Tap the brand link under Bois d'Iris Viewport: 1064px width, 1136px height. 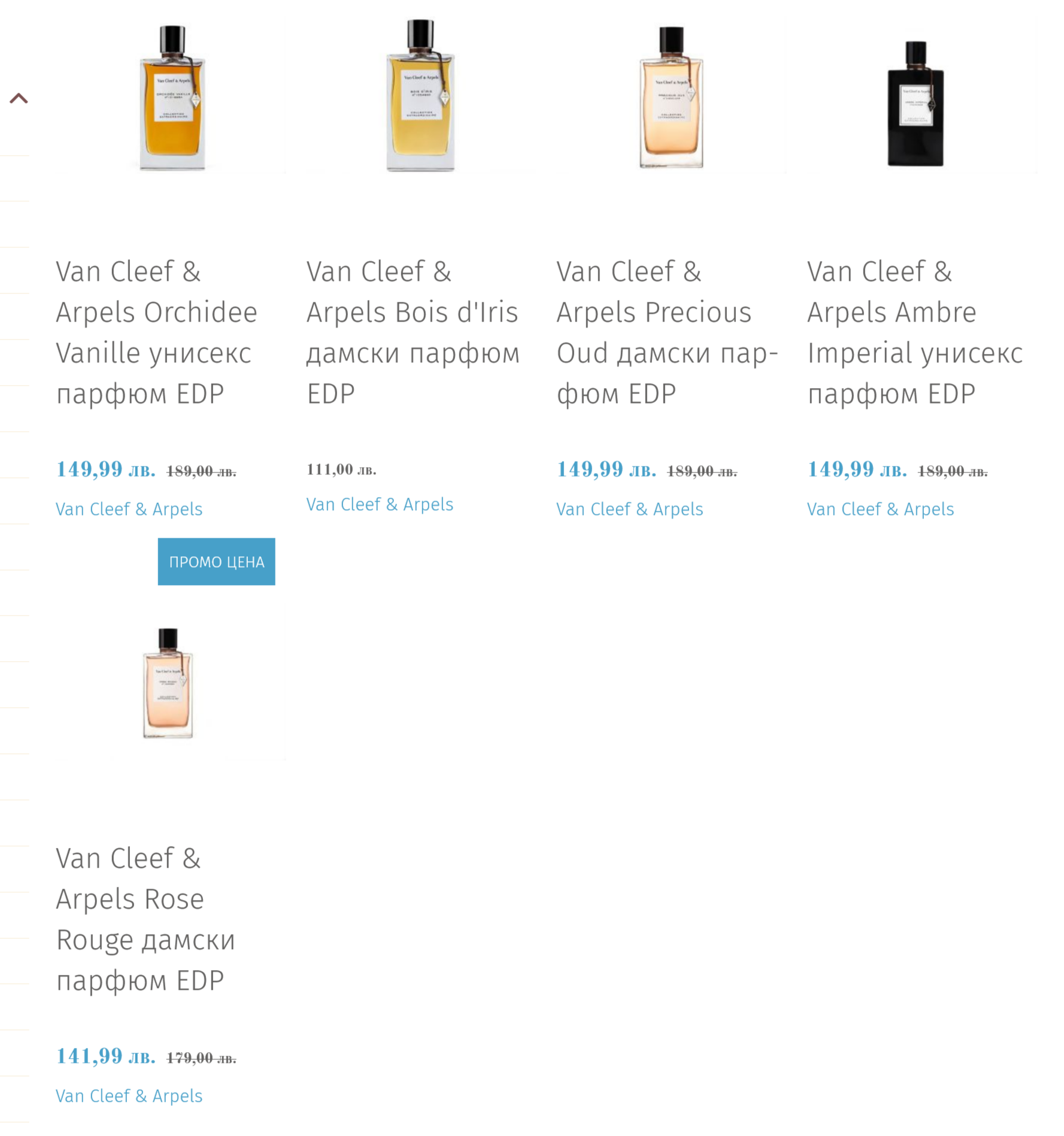pyautogui.click(x=380, y=504)
